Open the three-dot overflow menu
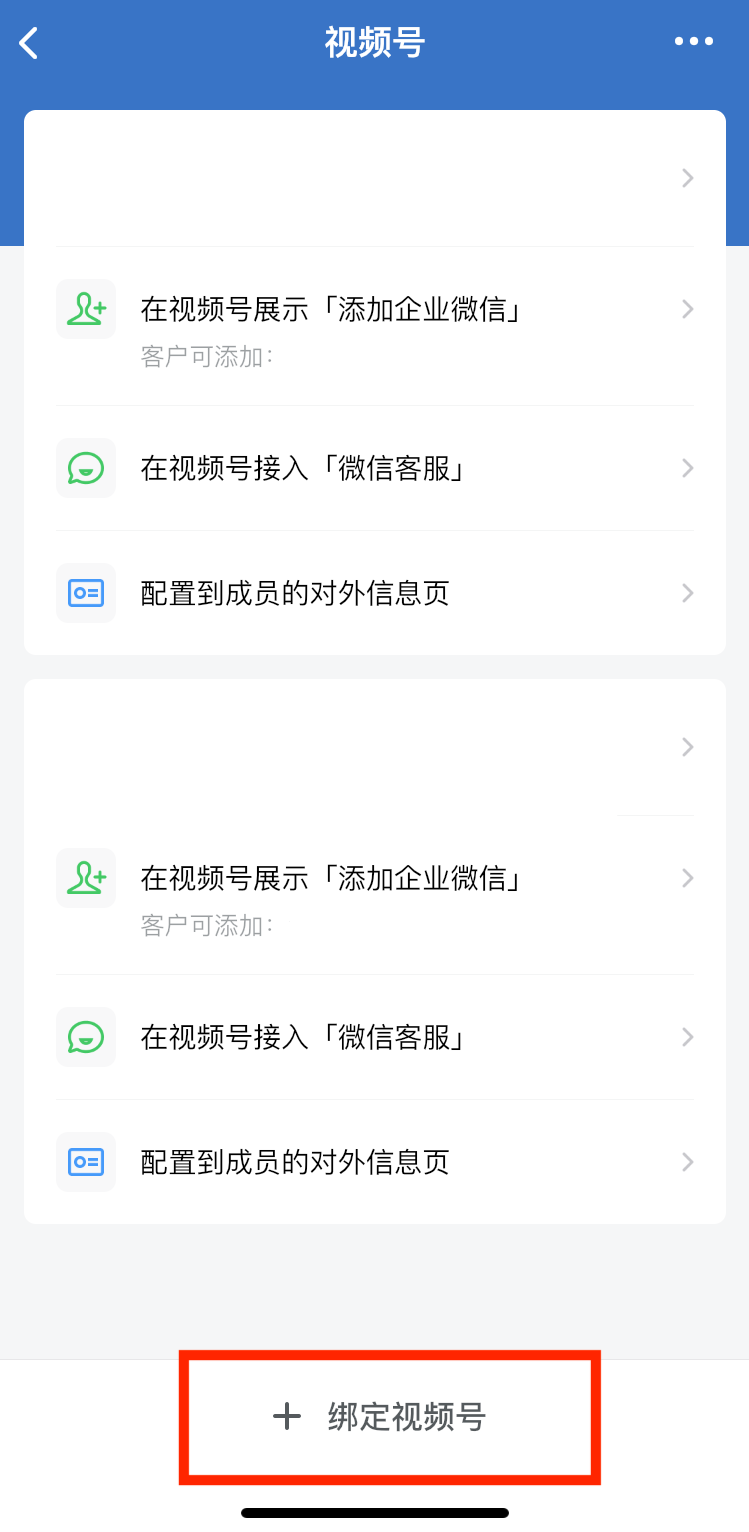Viewport: 749px width, 1532px height. (x=694, y=42)
